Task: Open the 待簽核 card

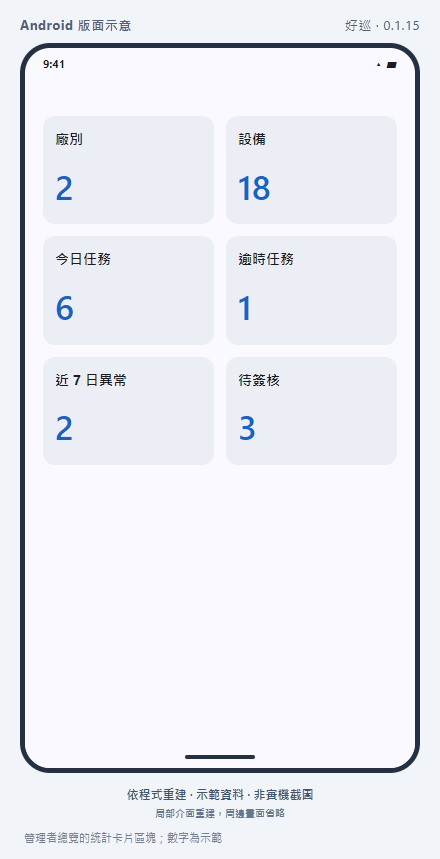Action: point(311,411)
